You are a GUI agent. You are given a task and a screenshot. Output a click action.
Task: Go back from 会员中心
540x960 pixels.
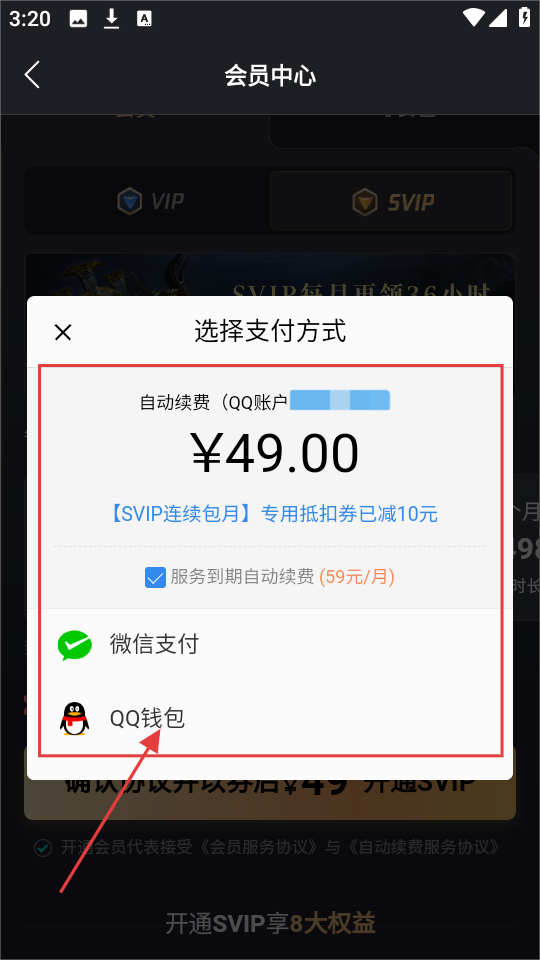pos(32,75)
